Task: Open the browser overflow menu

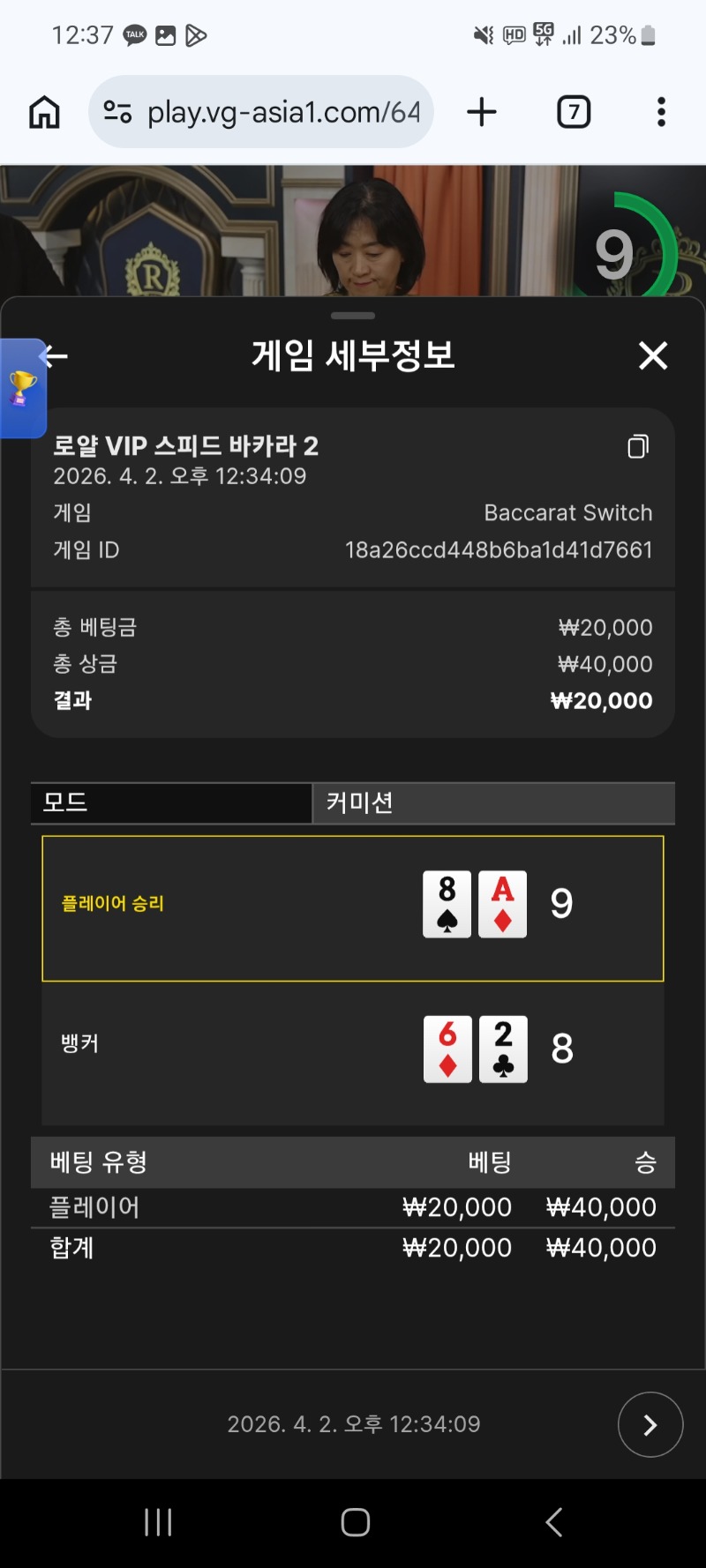Action: click(661, 112)
